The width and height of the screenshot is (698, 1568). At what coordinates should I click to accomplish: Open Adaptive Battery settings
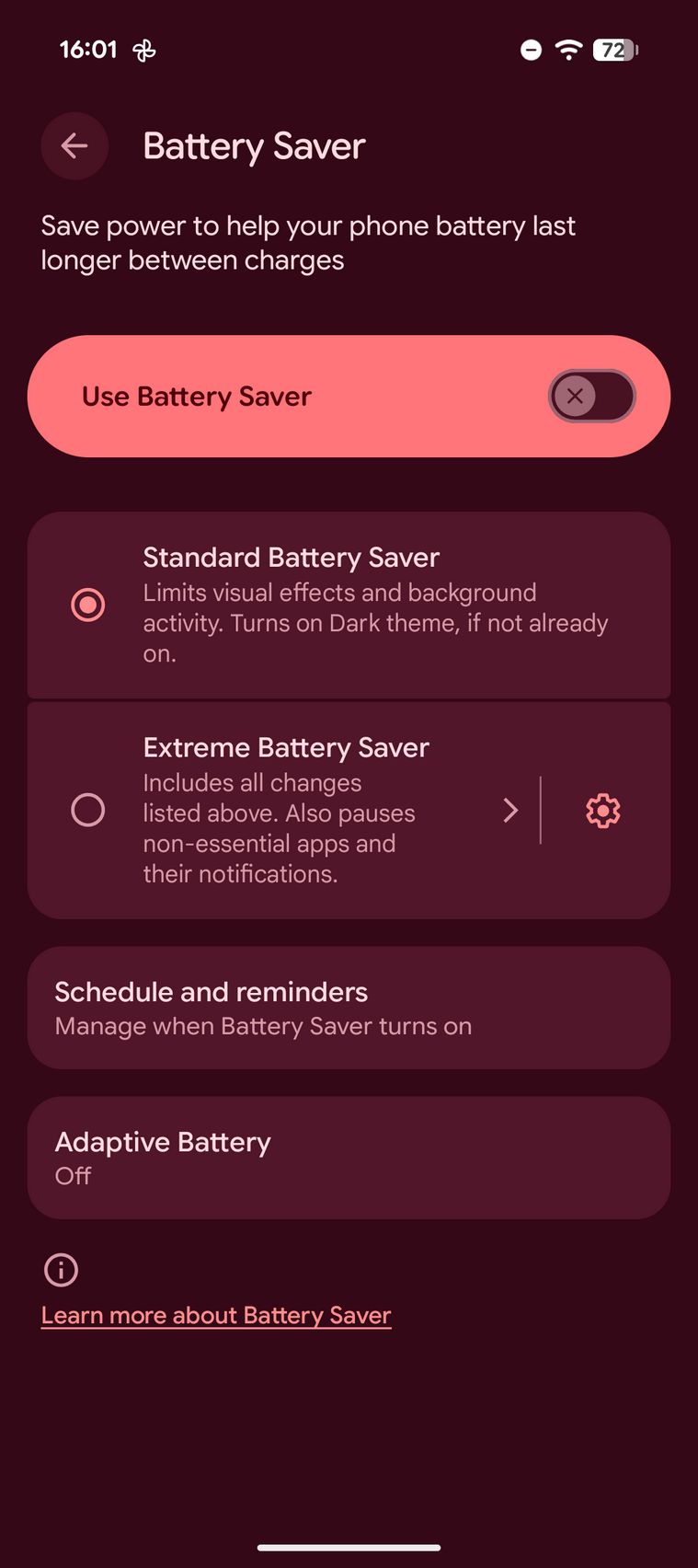pyautogui.click(x=349, y=1158)
